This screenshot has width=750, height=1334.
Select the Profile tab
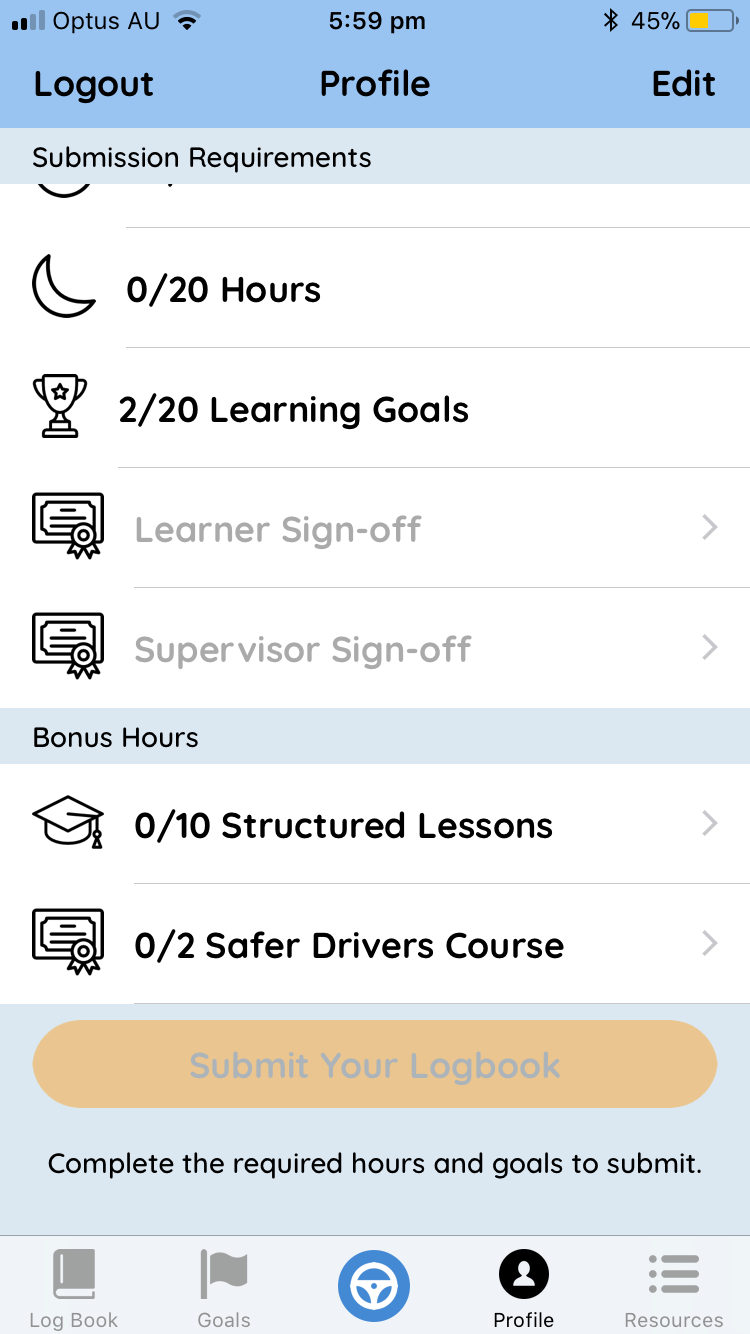524,1288
